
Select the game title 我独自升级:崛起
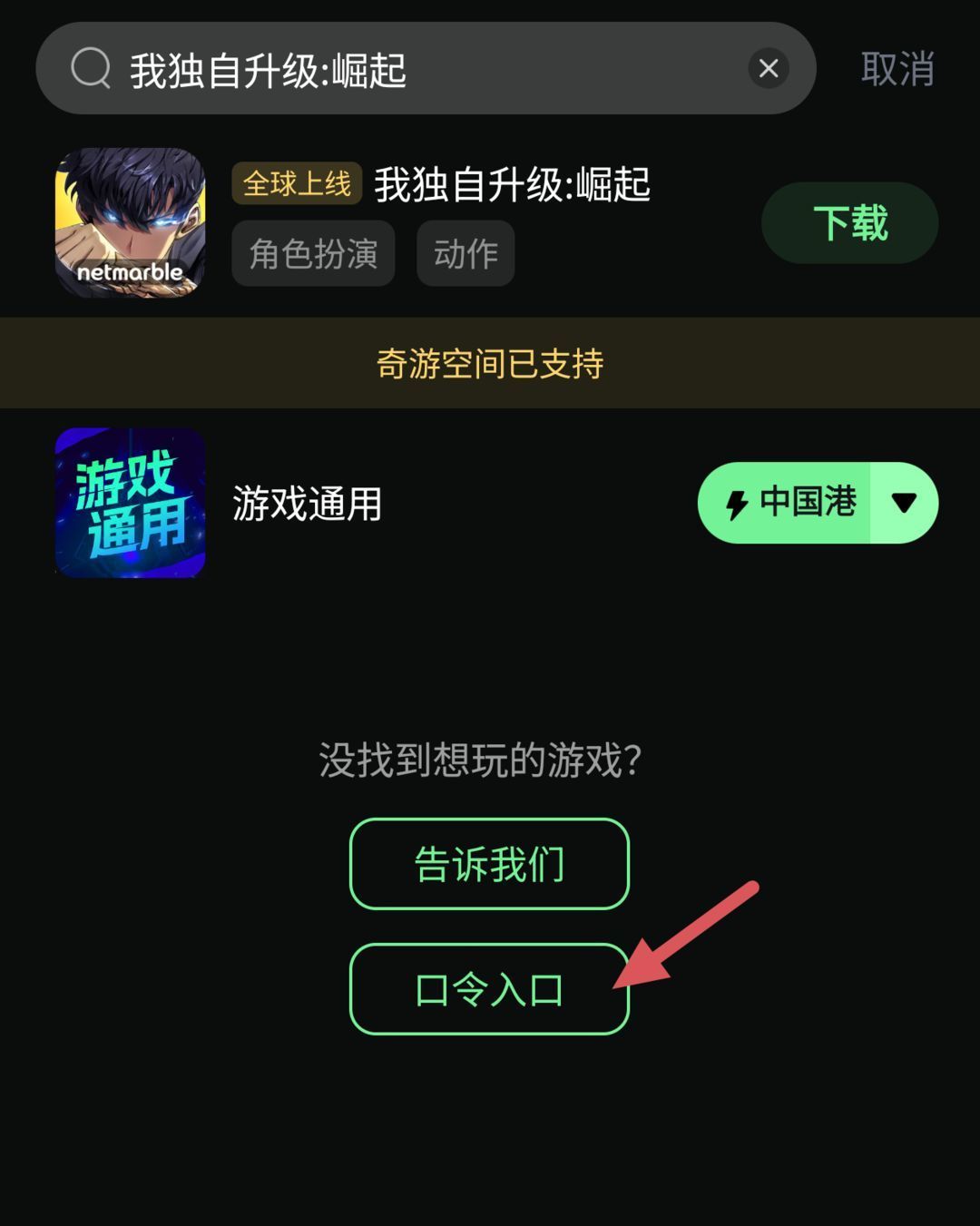pyautogui.click(x=513, y=185)
